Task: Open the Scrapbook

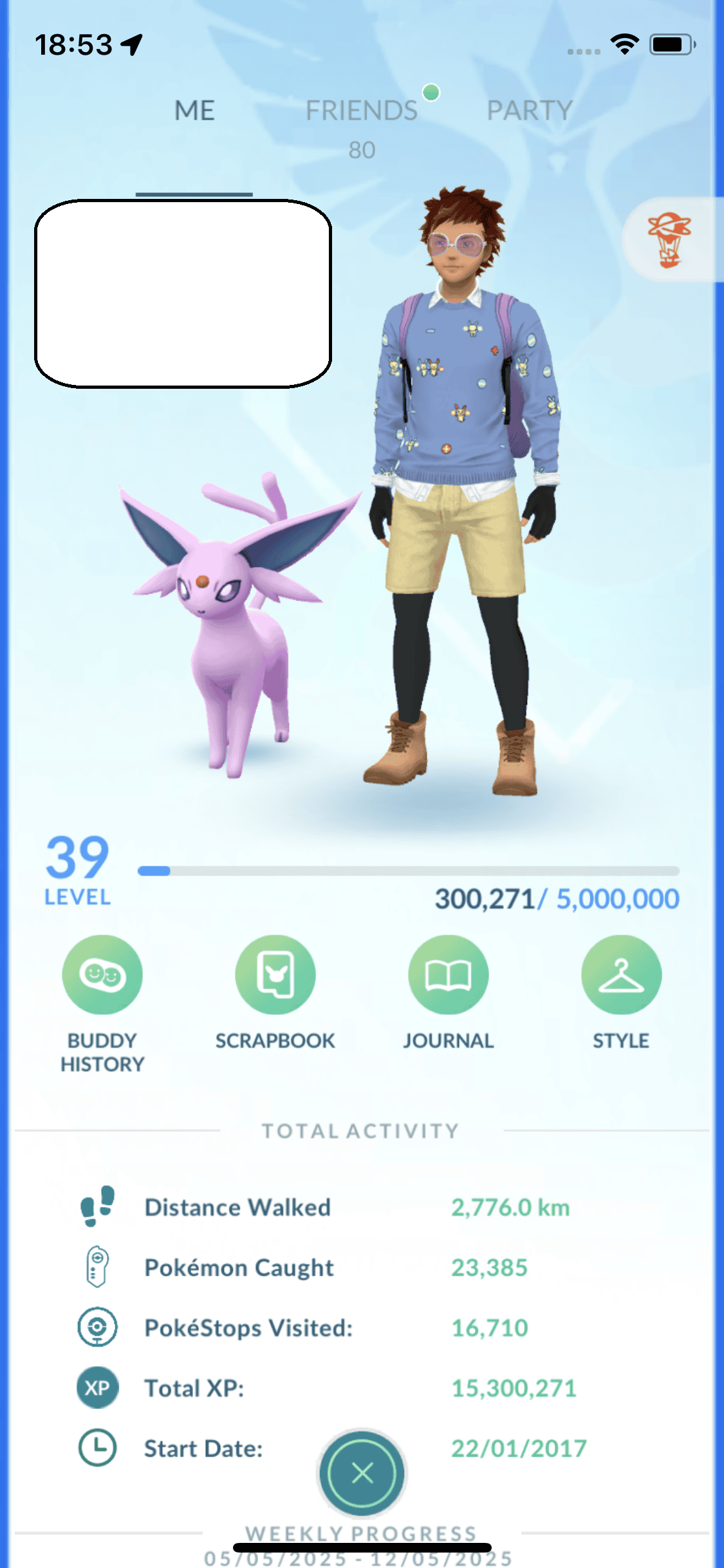Action: pos(275,975)
